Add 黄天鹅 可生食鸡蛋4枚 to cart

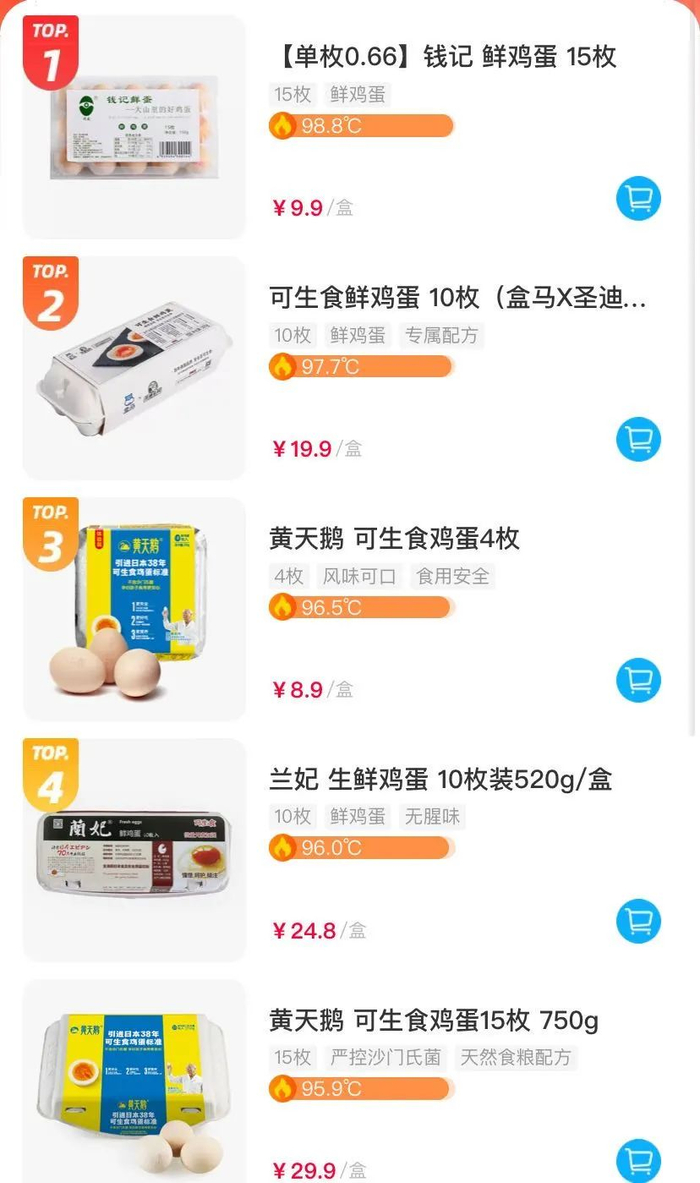(x=638, y=680)
